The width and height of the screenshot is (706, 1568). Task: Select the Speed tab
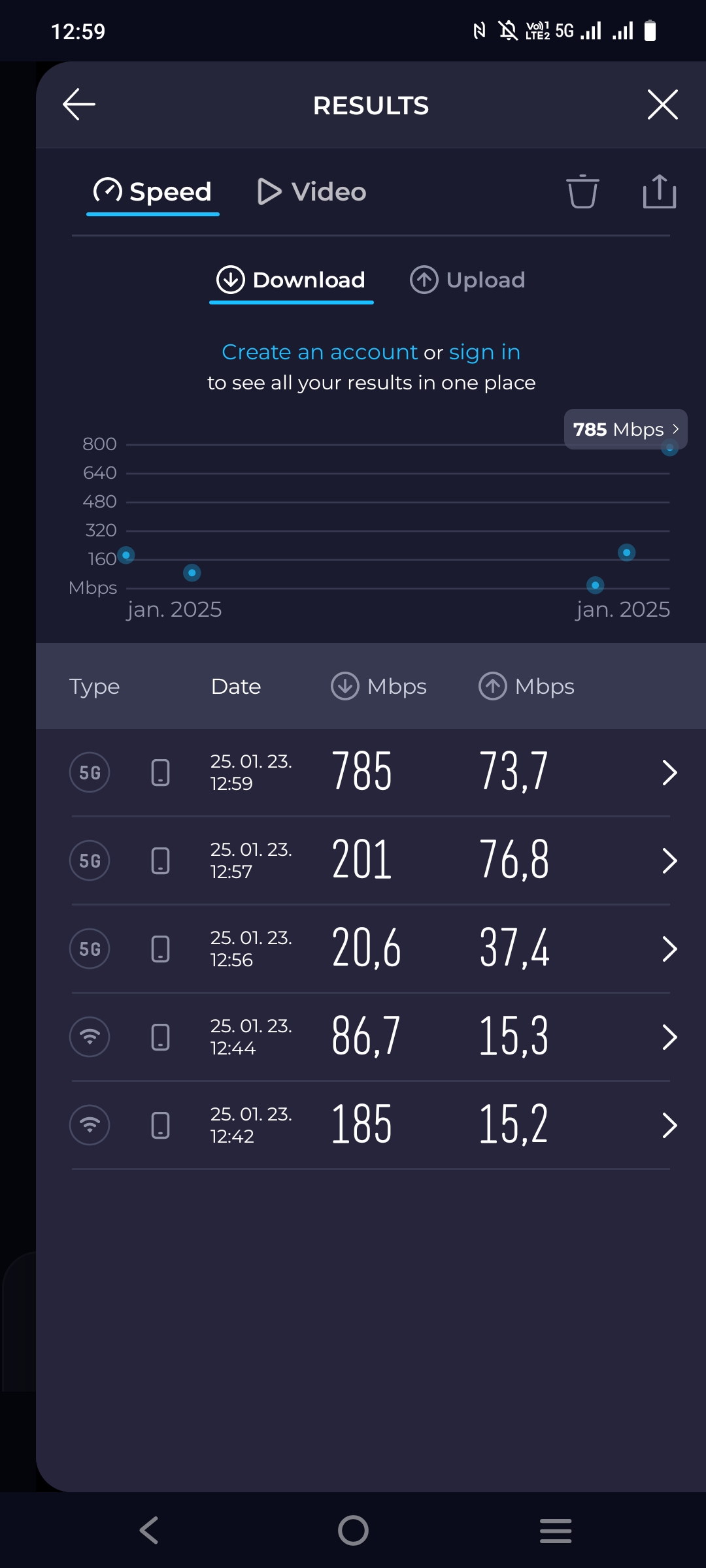(x=153, y=191)
